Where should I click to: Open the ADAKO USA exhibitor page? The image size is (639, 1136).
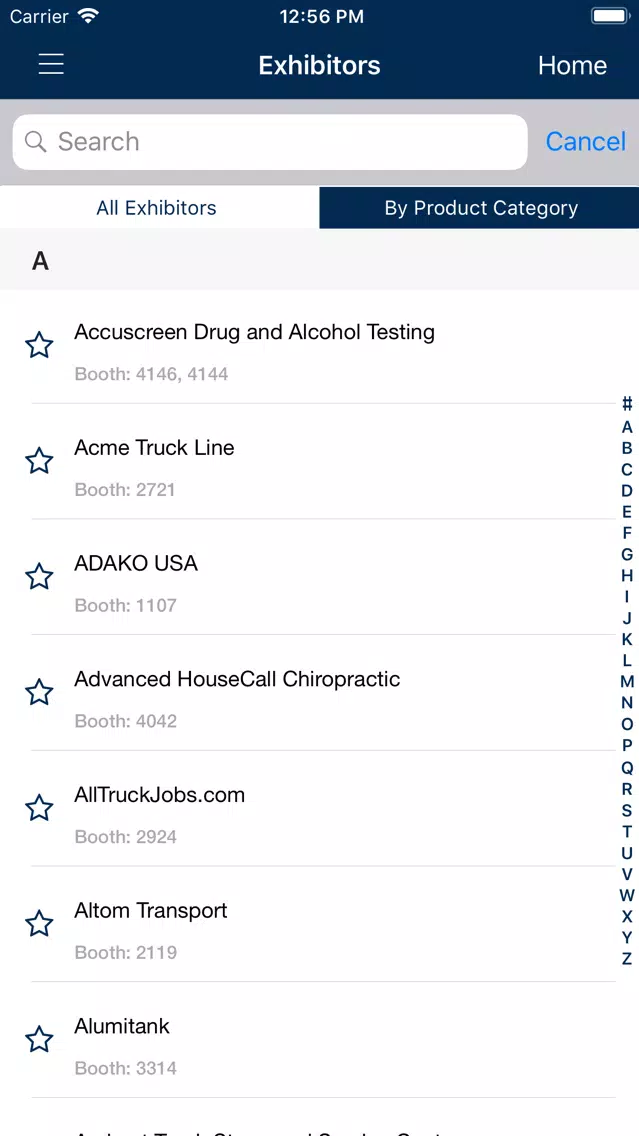(320, 577)
